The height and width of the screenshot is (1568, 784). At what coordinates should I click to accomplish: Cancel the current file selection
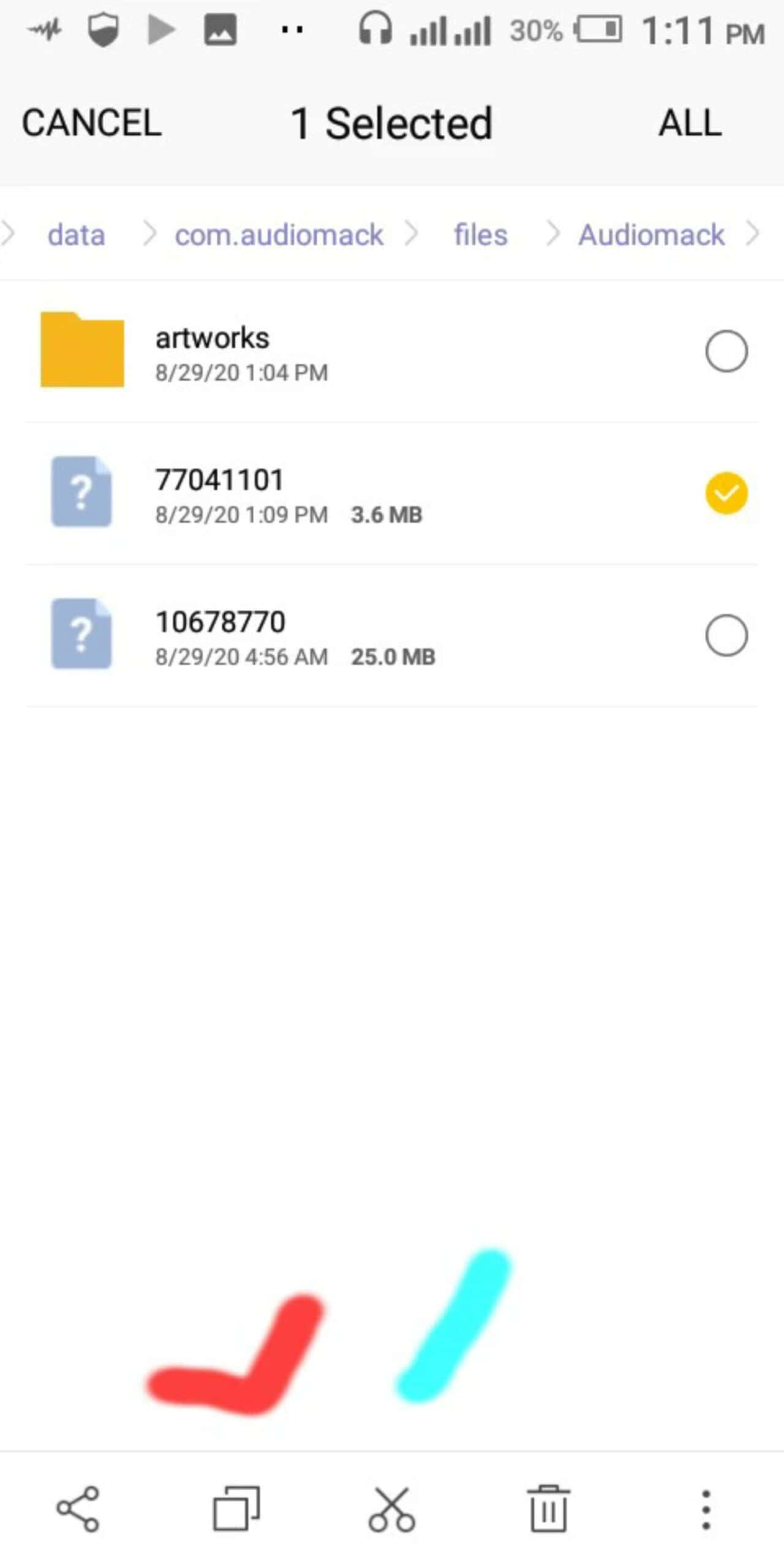tap(92, 123)
